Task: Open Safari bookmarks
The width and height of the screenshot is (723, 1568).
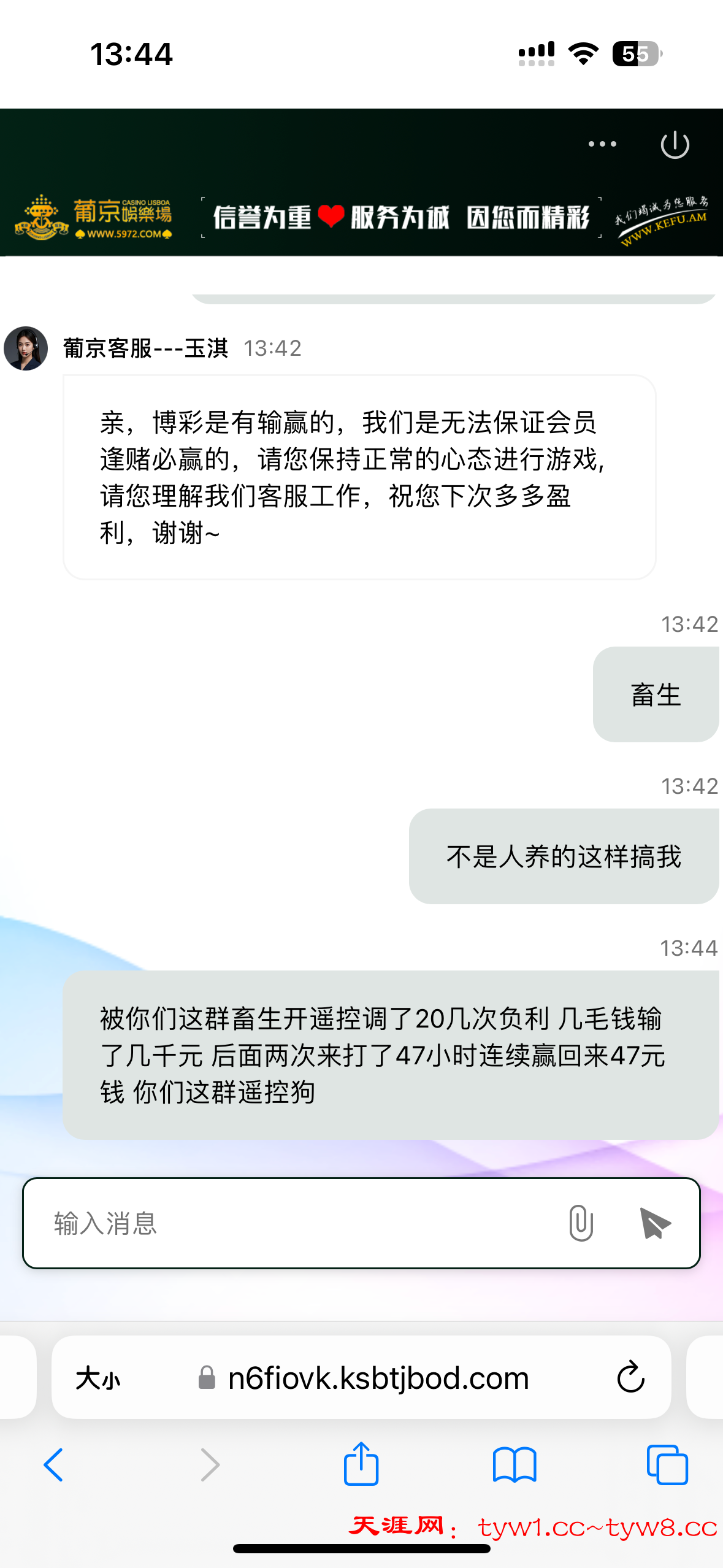Action: pos(515,1465)
